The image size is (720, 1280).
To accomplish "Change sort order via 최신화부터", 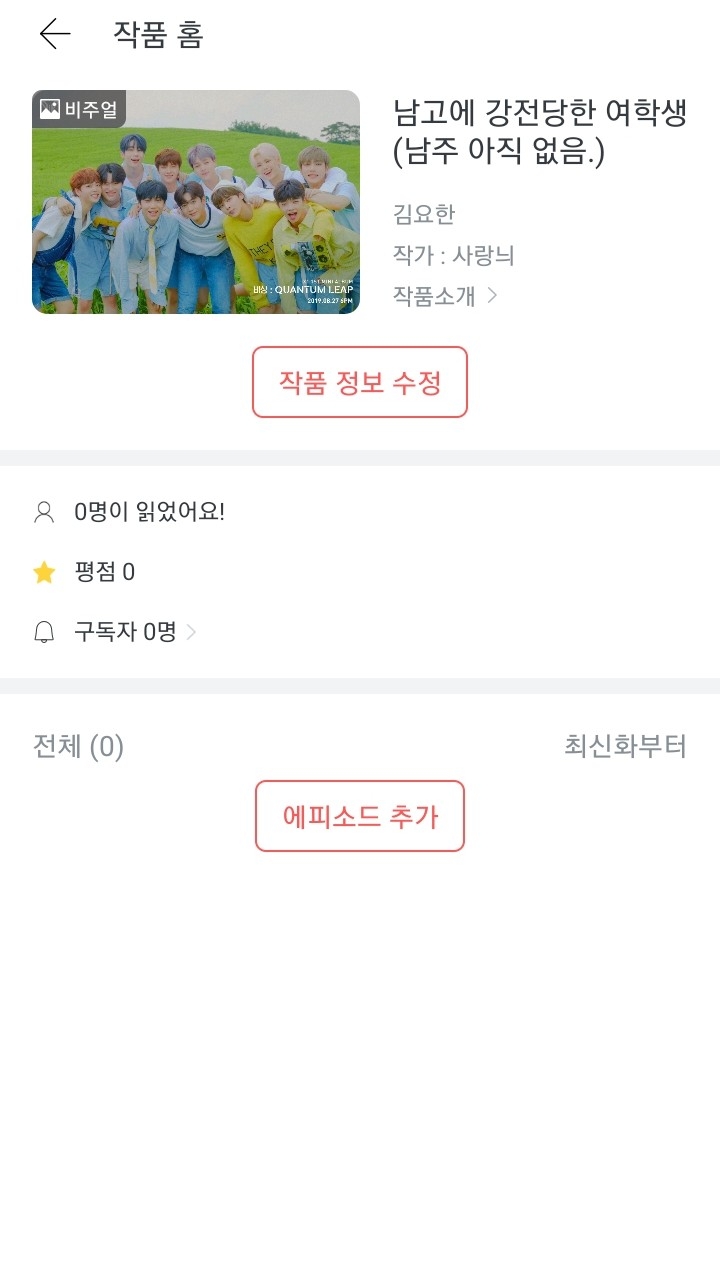I will point(625,746).
